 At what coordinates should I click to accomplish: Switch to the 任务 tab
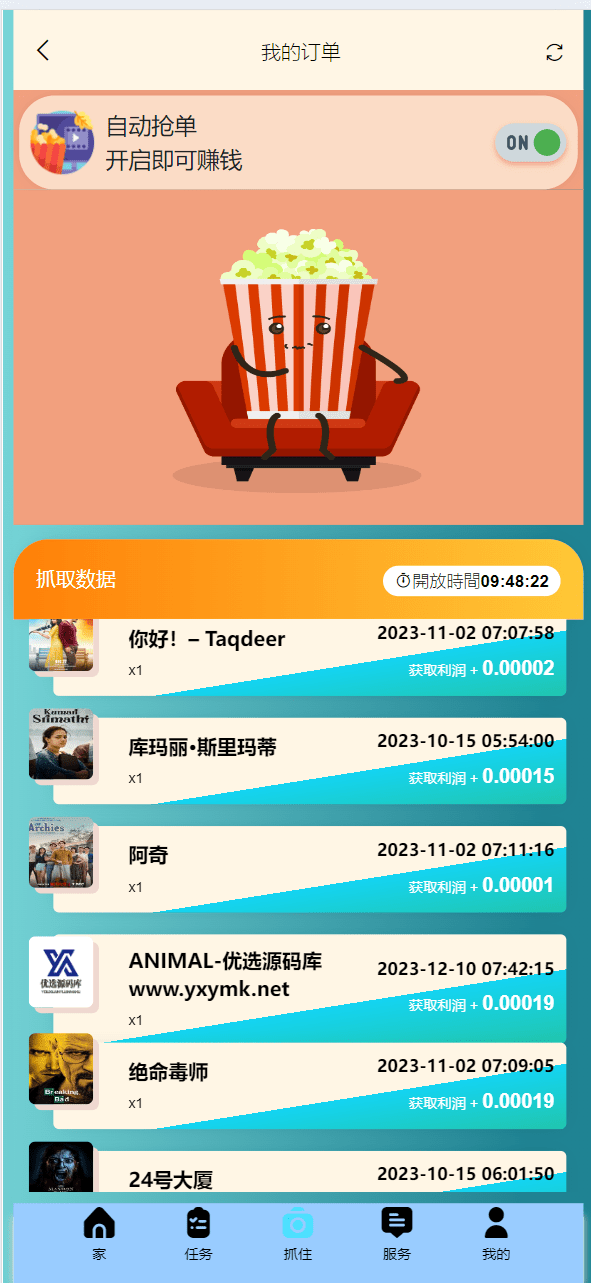tap(198, 1234)
